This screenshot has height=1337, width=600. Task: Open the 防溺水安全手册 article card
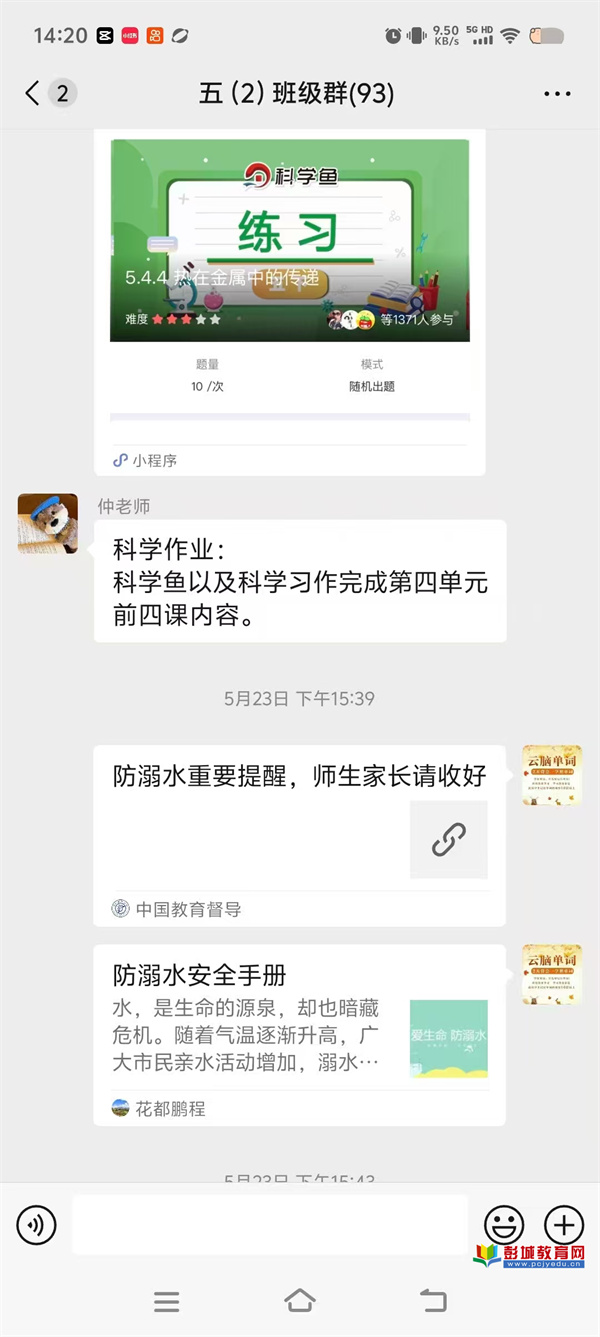[x=300, y=1035]
